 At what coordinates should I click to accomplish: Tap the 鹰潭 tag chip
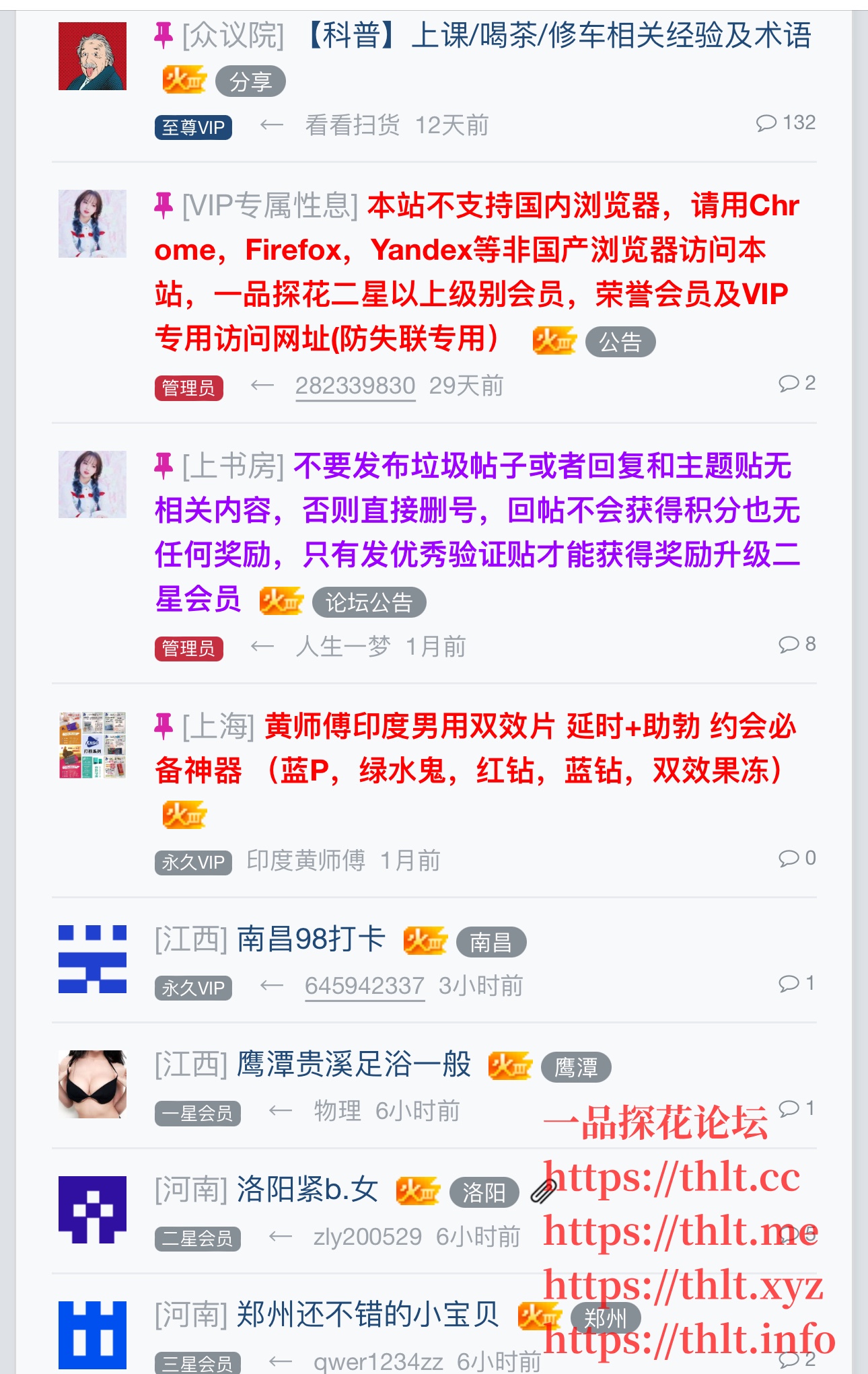[575, 1067]
